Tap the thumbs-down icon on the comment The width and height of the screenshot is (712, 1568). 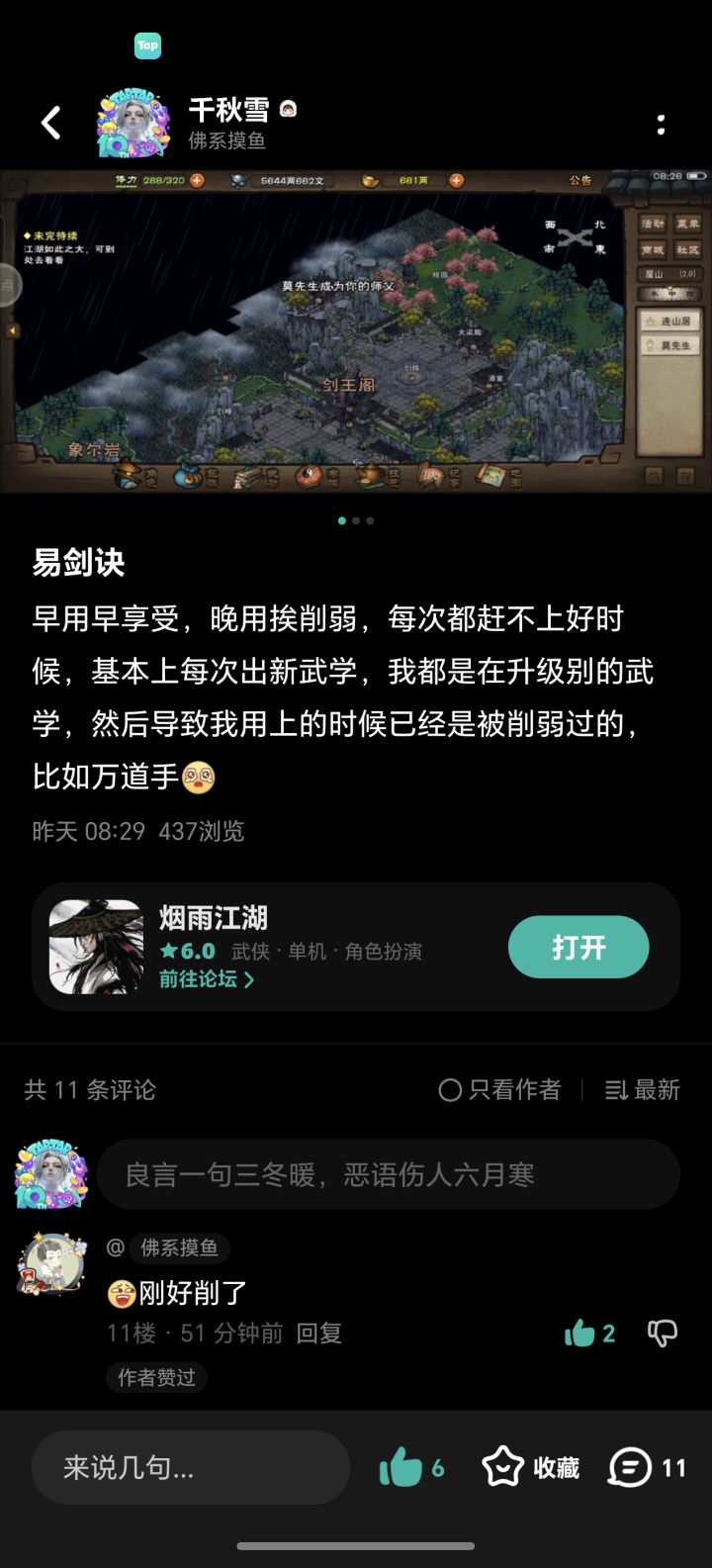[661, 1333]
